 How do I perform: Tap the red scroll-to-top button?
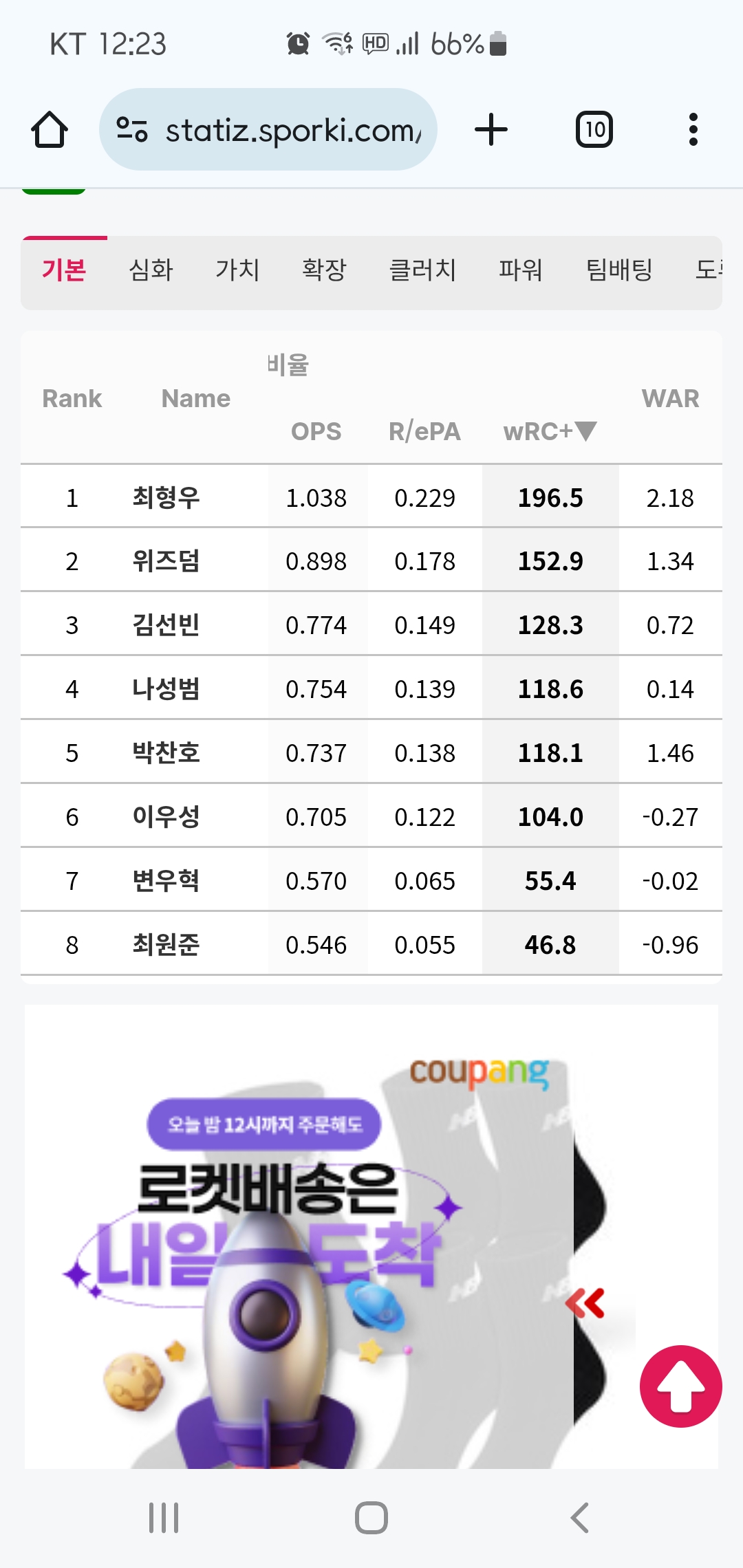[x=681, y=1386]
